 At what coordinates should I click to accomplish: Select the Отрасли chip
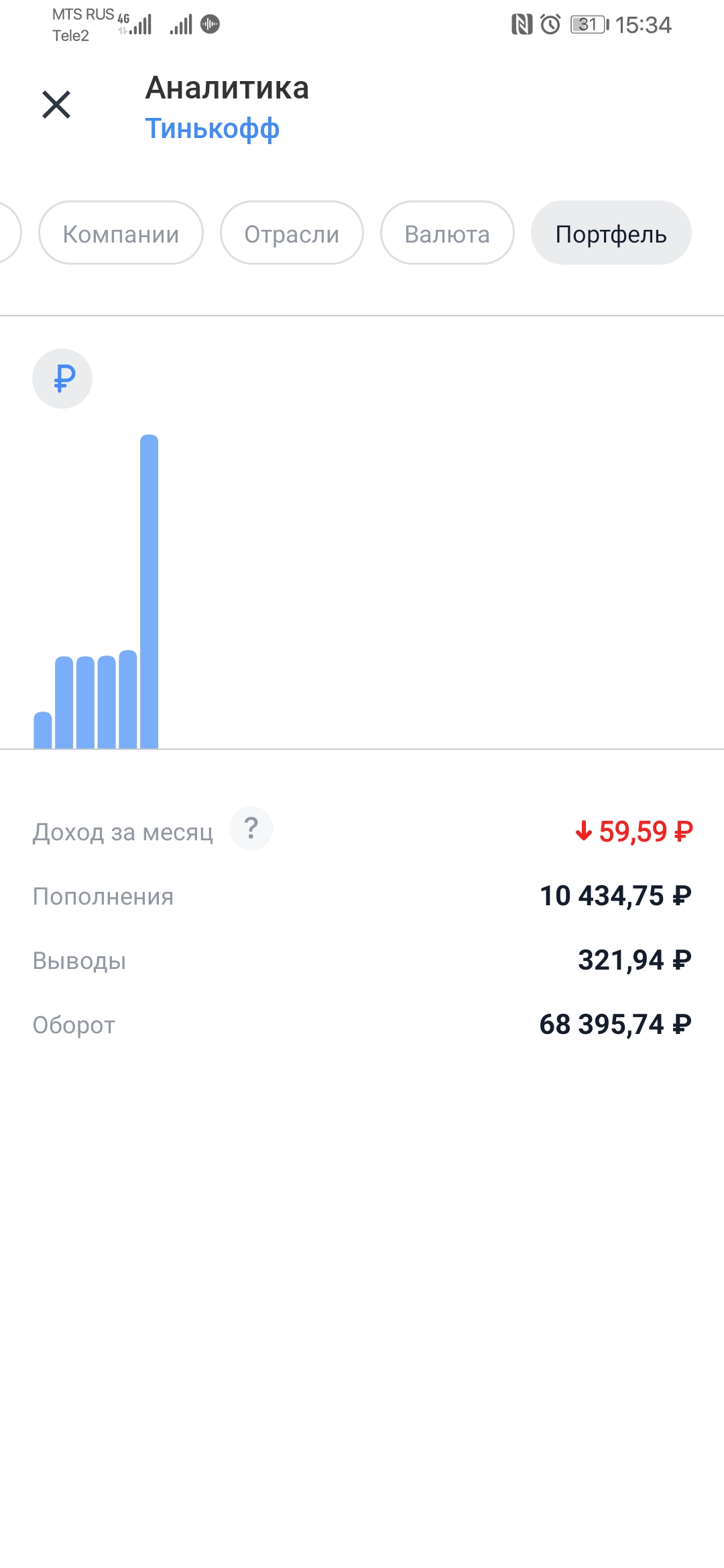pyautogui.click(x=292, y=233)
